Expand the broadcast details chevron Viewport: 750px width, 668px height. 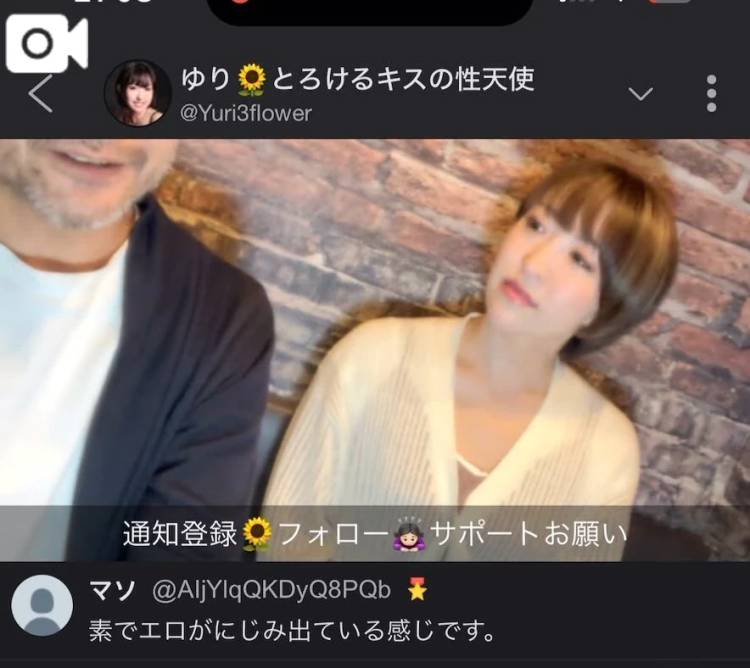click(x=640, y=94)
